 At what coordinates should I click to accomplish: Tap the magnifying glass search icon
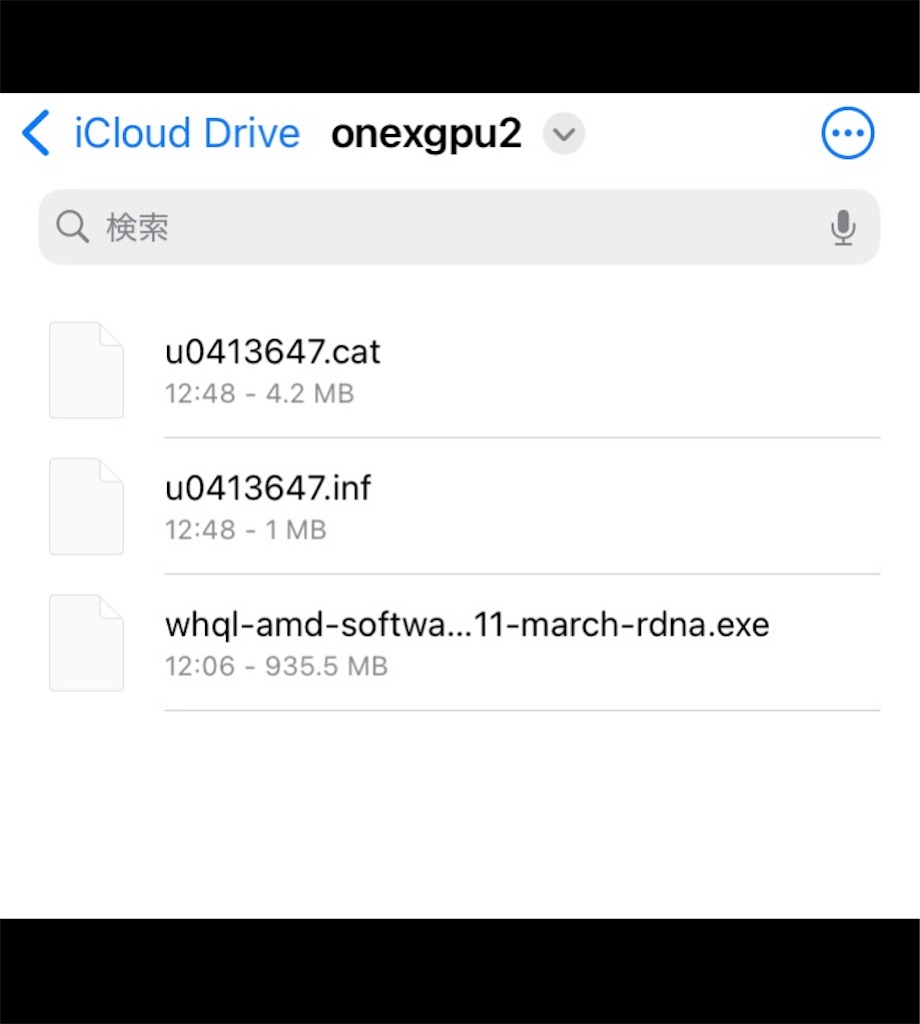71,227
